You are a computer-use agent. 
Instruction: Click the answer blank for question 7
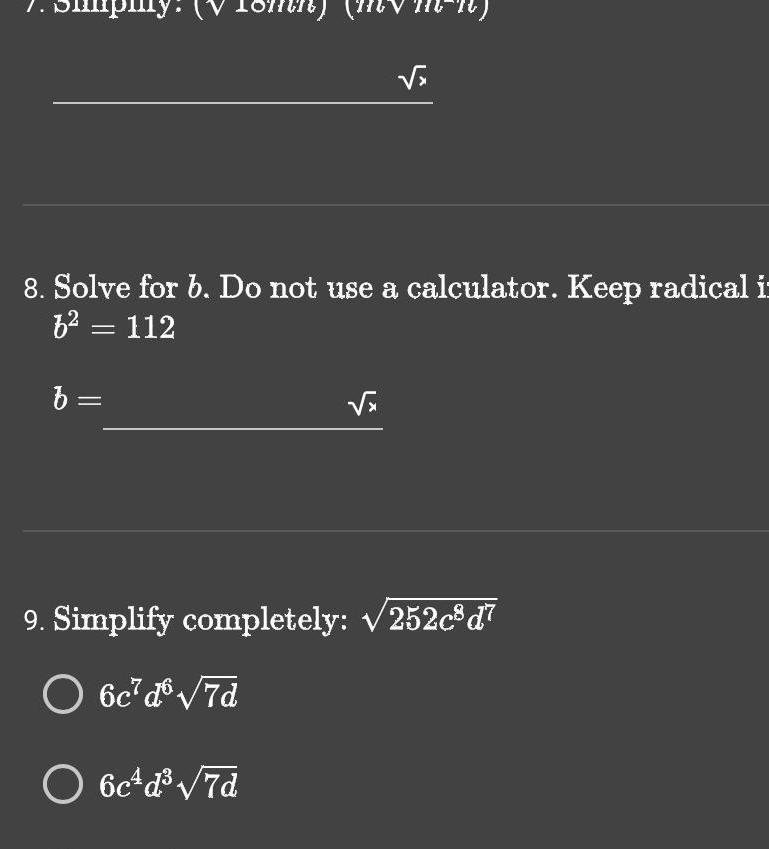click(x=240, y=97)
